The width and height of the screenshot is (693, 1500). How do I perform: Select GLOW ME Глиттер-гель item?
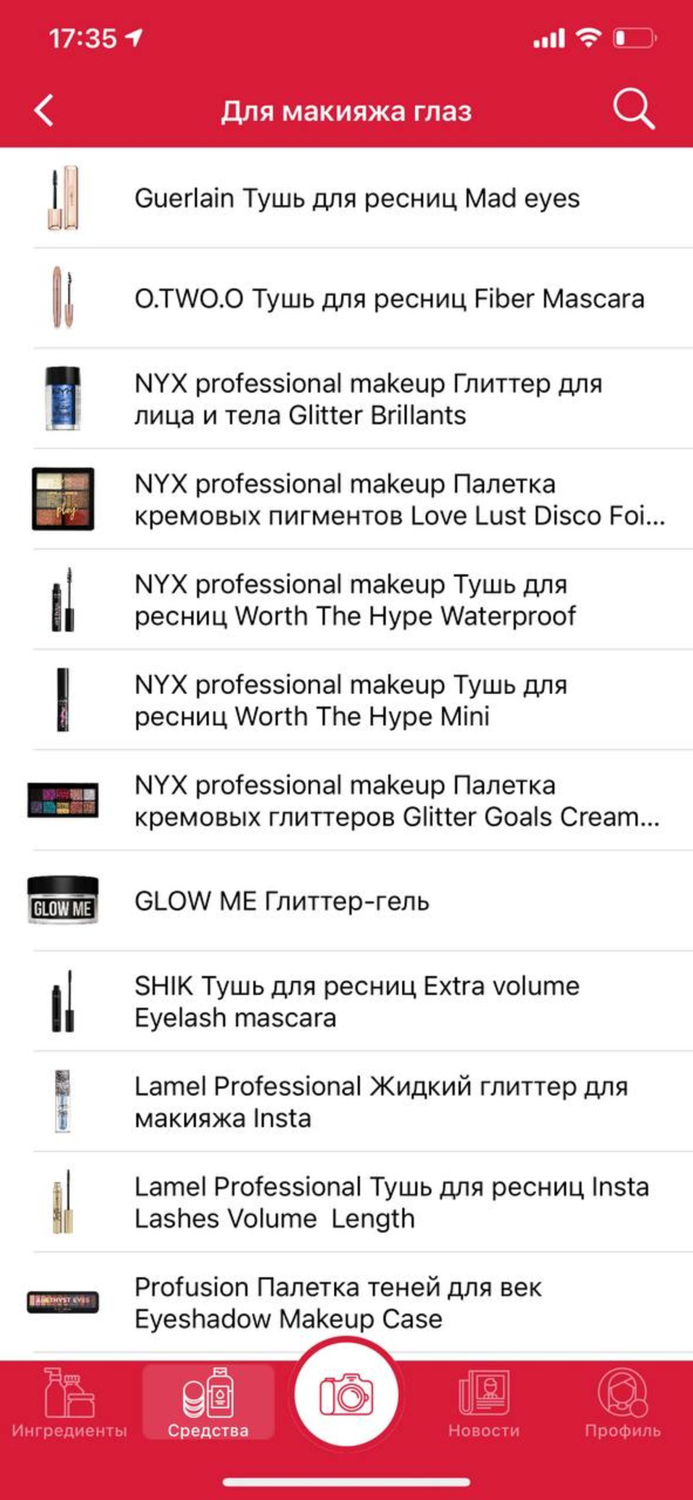point(346,901)
